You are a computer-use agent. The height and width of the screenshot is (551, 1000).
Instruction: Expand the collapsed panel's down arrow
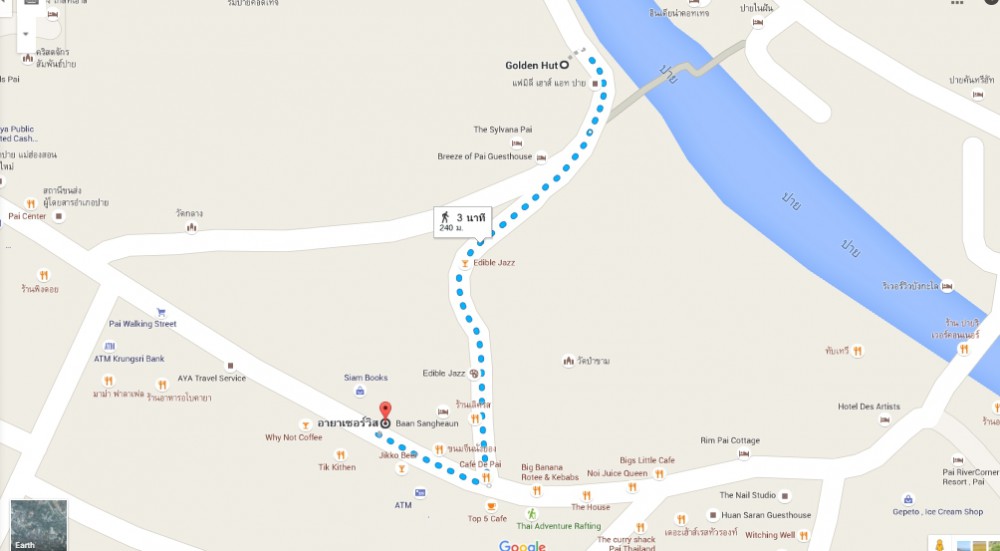point(27,33)
